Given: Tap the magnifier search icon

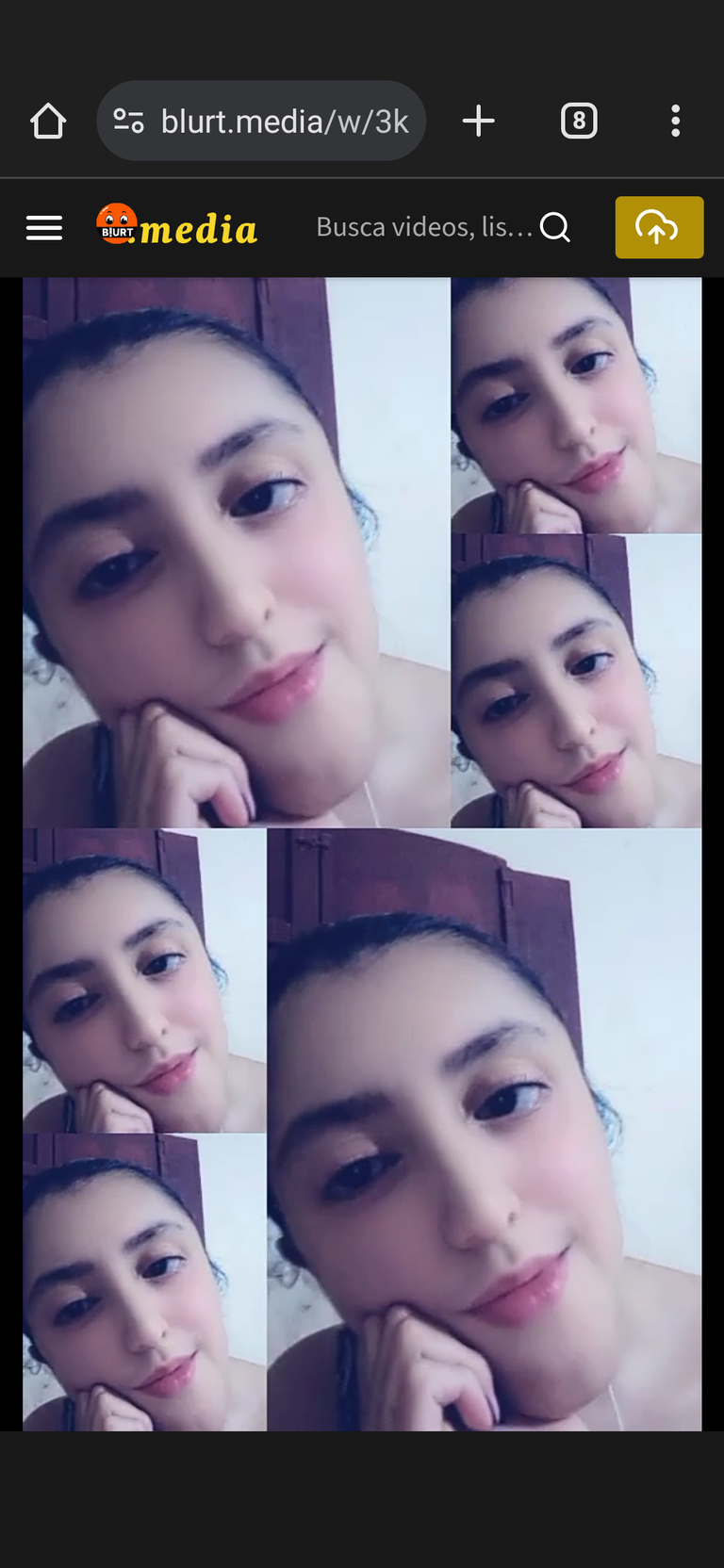Looking at the screenshot, I should coord(555,227).
